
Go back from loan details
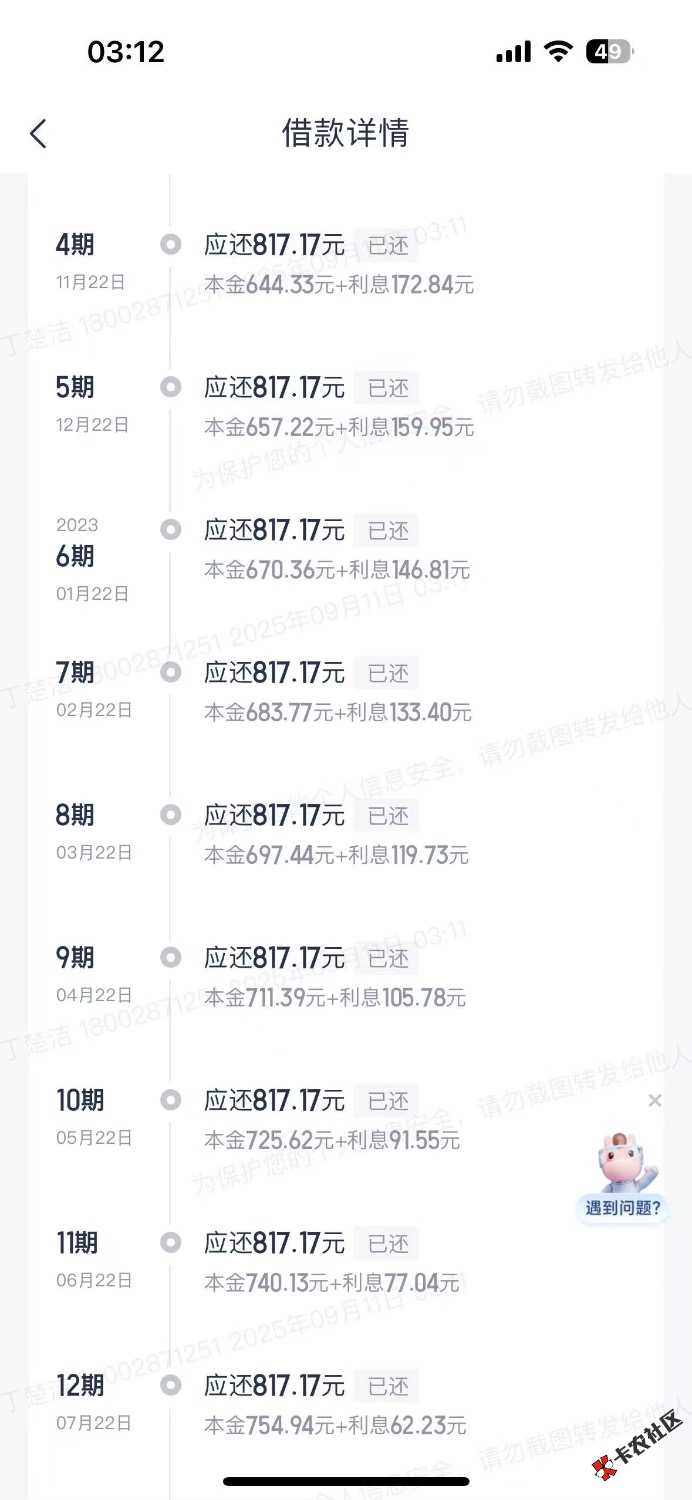click(38, 133)
